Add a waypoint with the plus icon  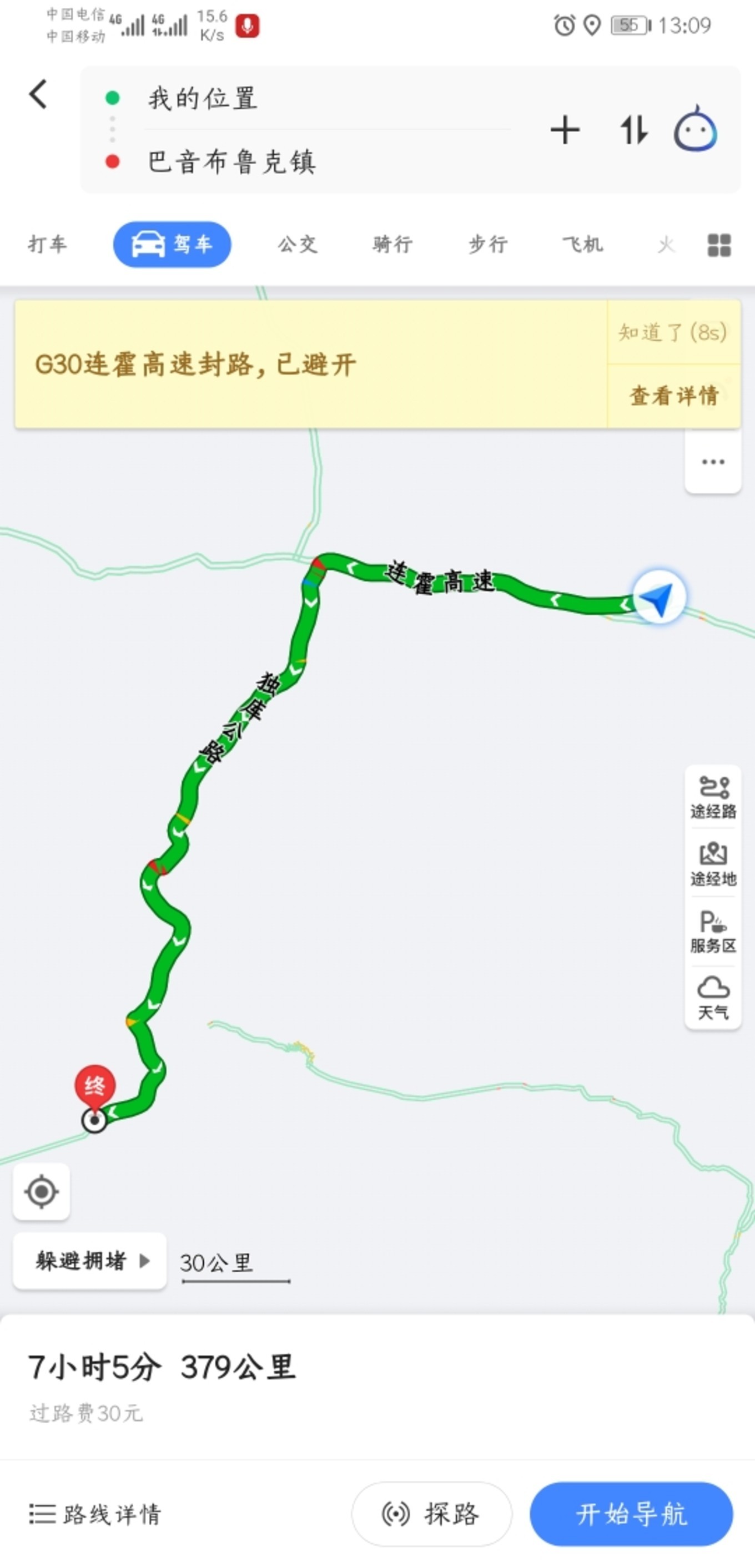565,130
